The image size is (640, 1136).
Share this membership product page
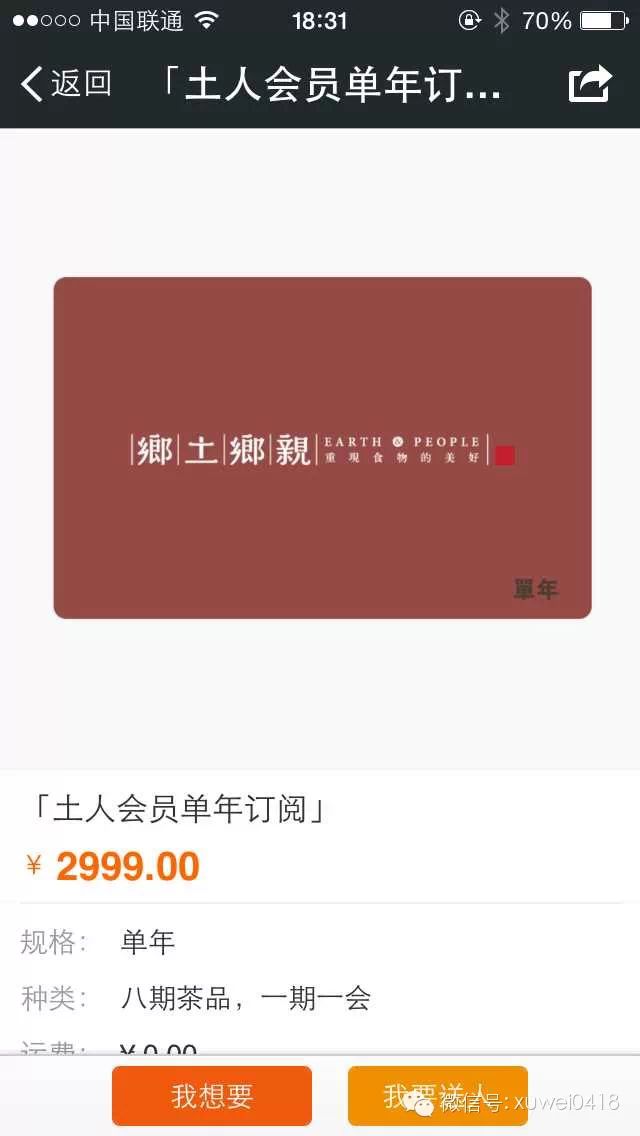pos(590,84)
